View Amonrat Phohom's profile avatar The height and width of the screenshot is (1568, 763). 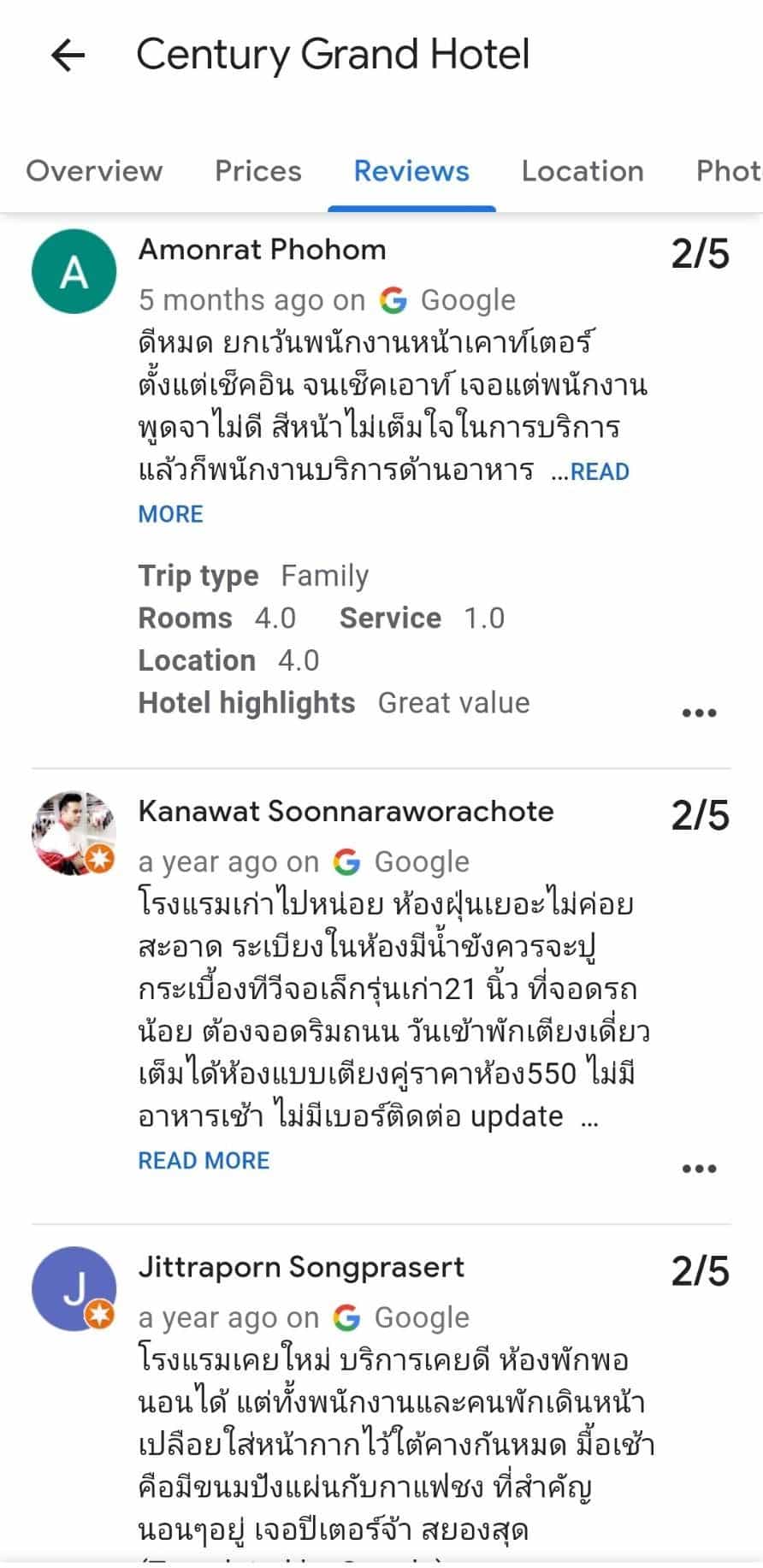point(74,272)
